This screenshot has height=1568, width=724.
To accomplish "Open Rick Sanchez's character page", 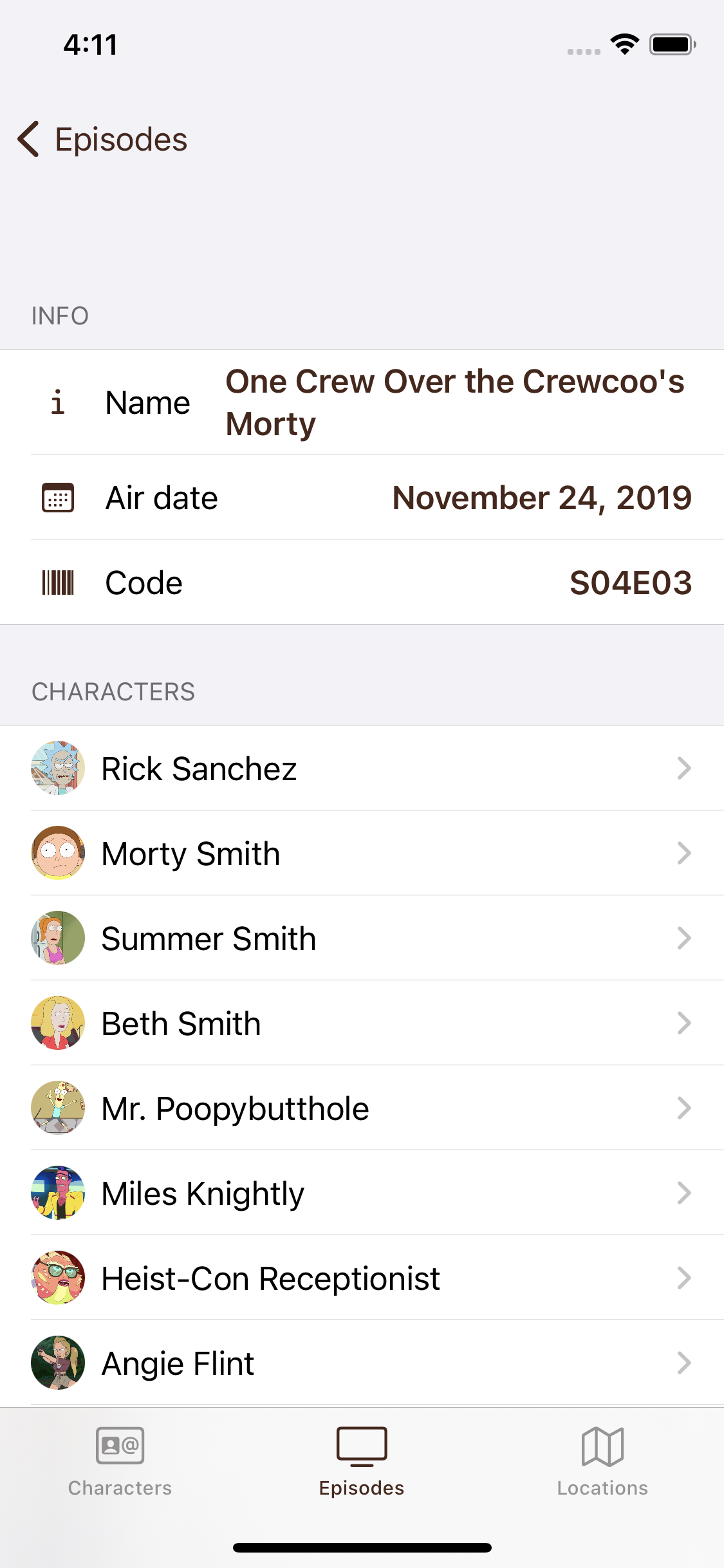I will tap(362, 768).
